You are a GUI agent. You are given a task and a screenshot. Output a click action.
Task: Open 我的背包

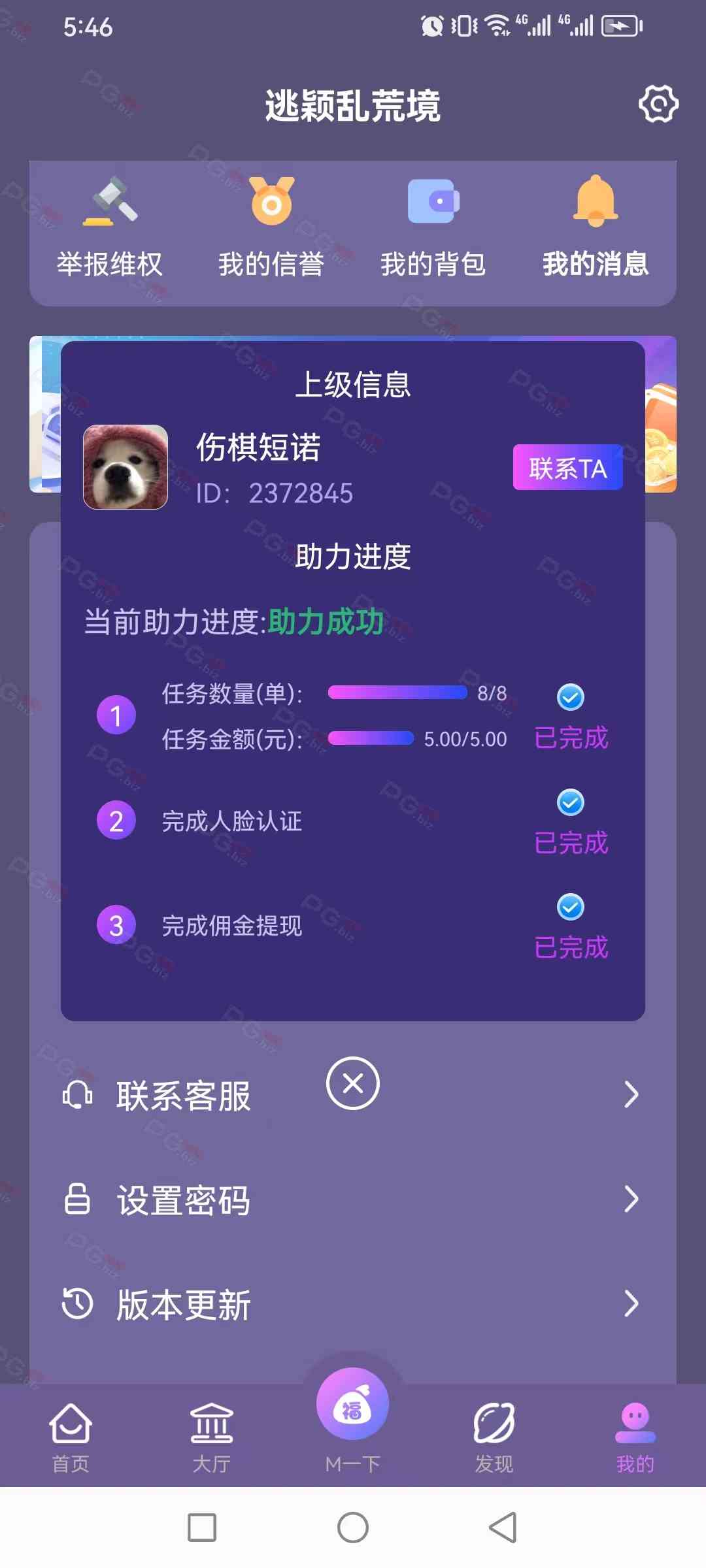433,229
